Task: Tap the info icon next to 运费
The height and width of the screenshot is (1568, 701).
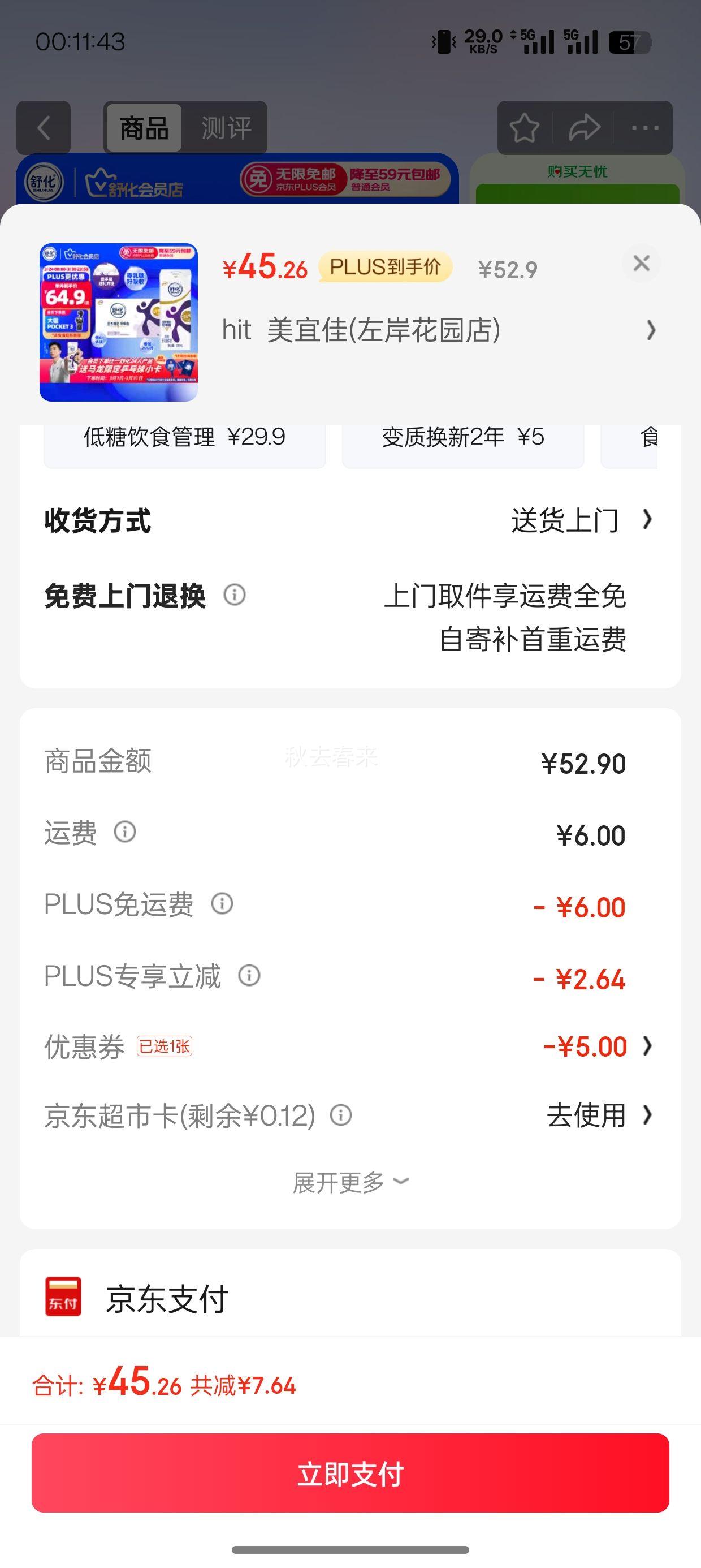Action: coord(126,832)
